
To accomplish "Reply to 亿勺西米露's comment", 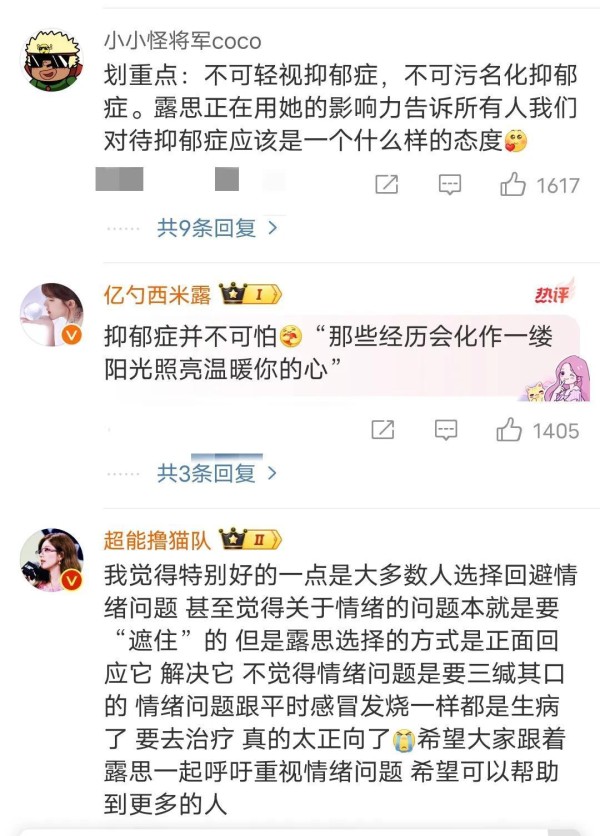I will click(x=446, y=430).
